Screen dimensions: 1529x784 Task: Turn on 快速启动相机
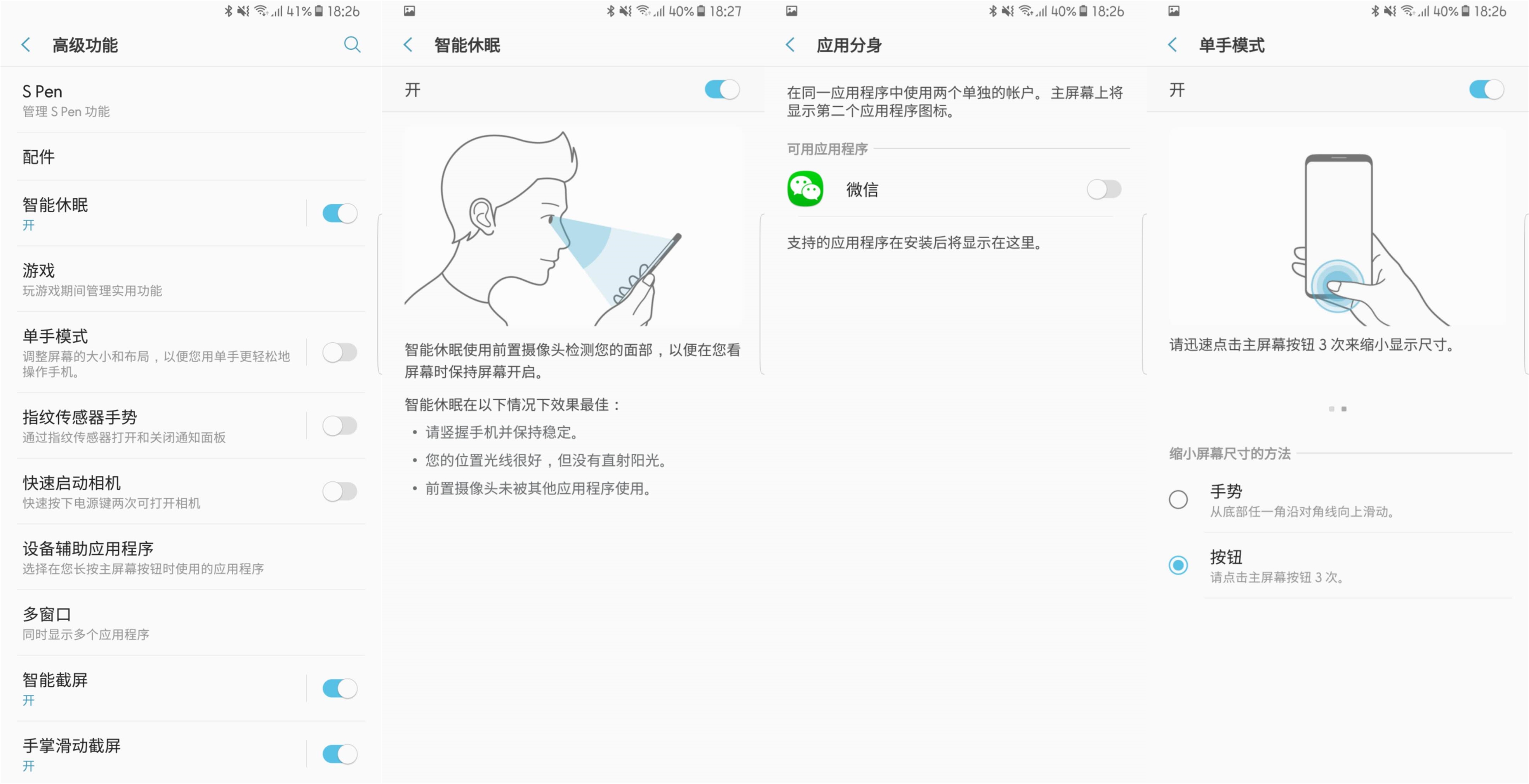point(339,491)
